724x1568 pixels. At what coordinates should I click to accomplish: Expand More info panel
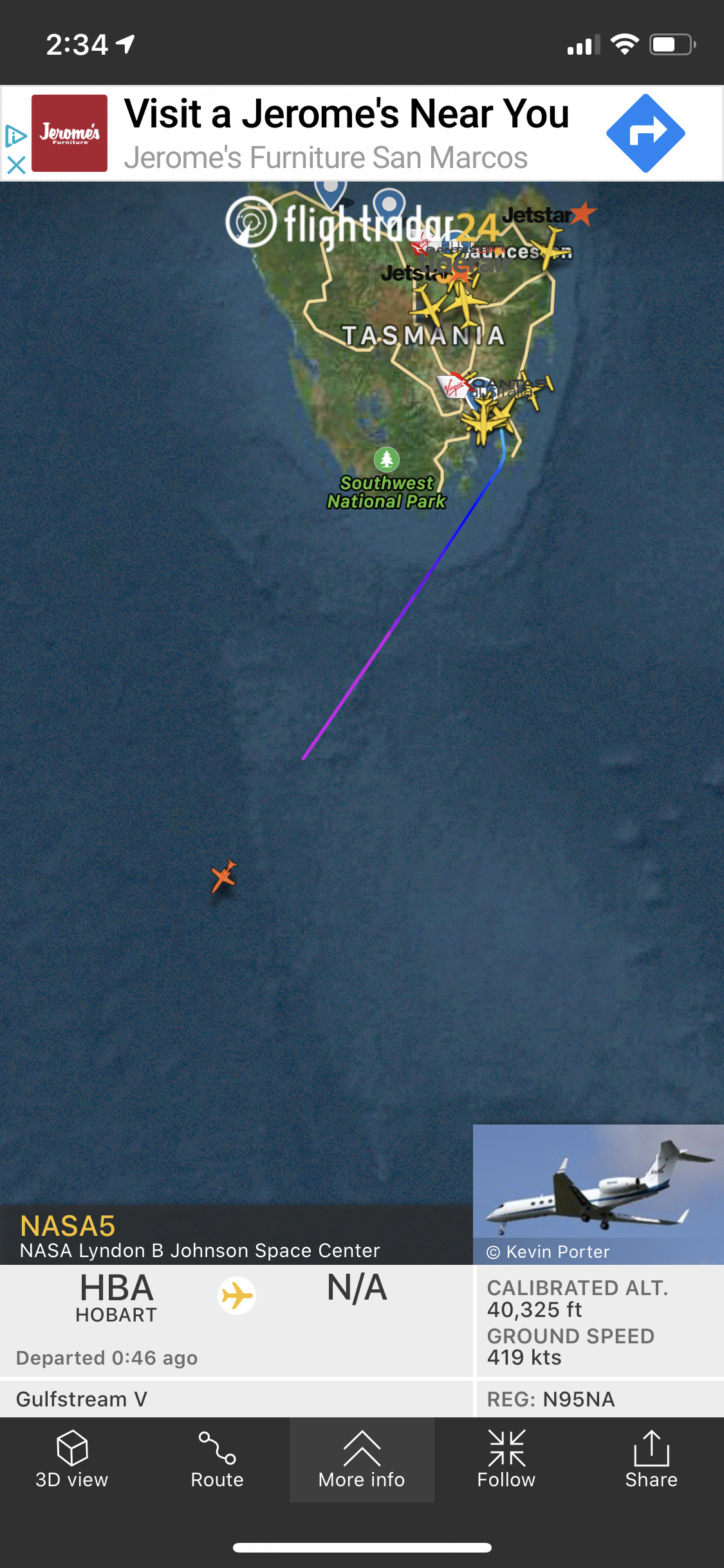pos(362,1459)
